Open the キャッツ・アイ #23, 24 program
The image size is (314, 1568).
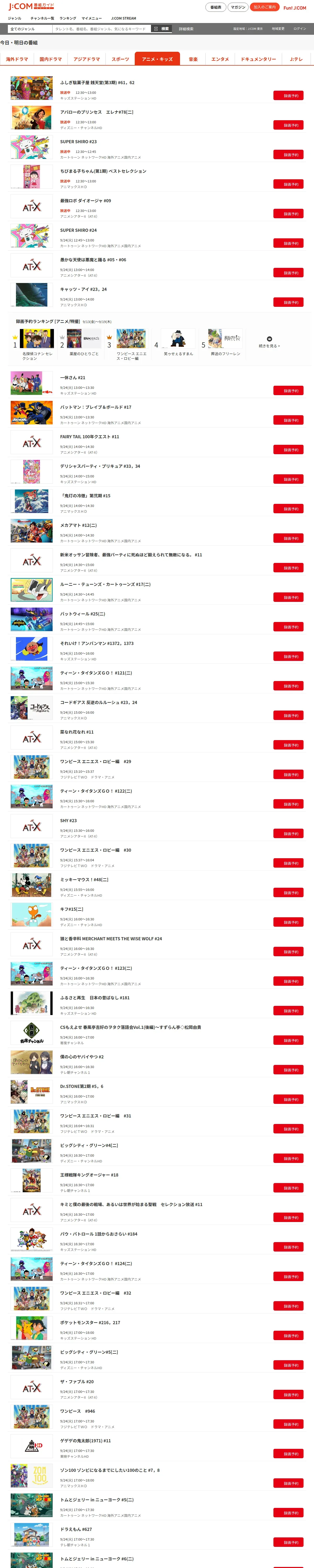click(x=83, y=289)
